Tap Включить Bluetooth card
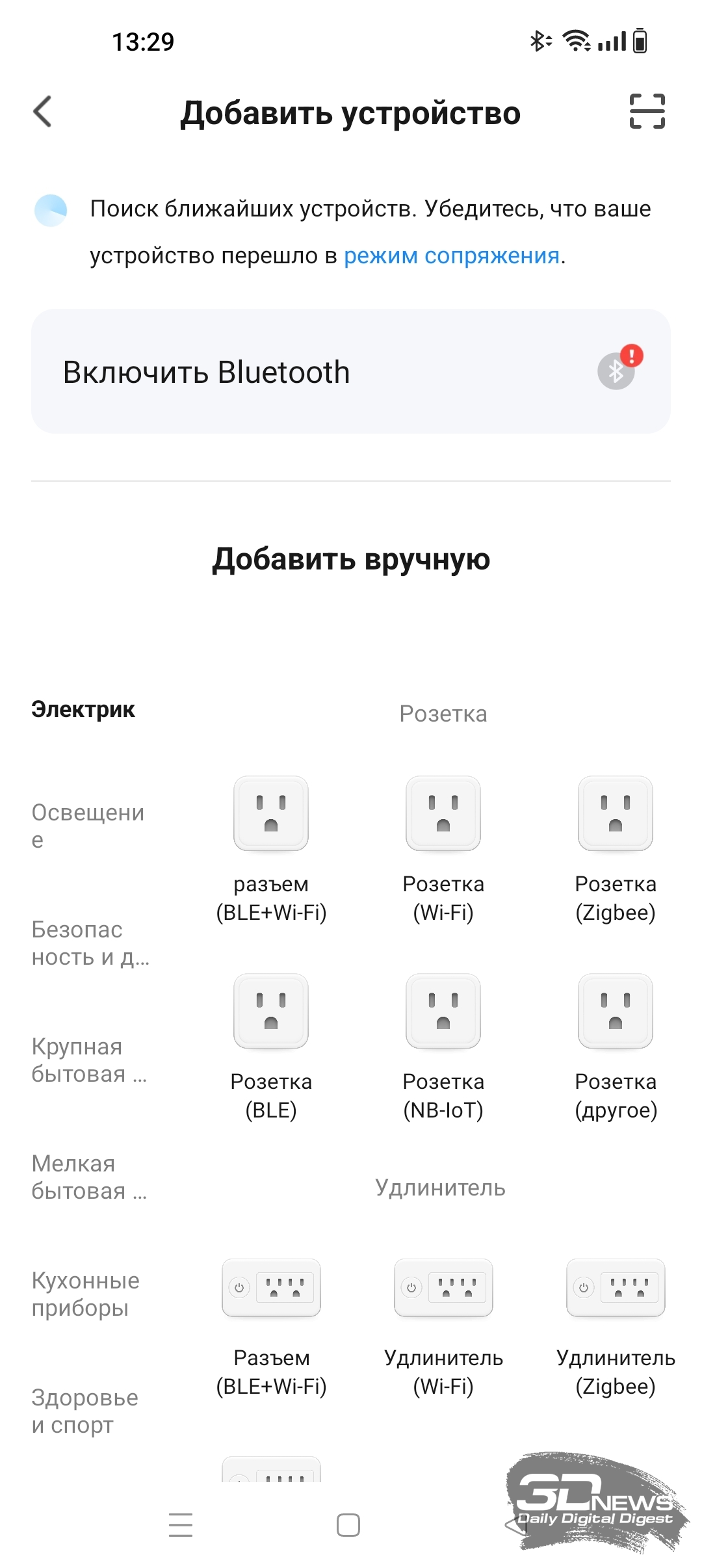 click(351, 371)
